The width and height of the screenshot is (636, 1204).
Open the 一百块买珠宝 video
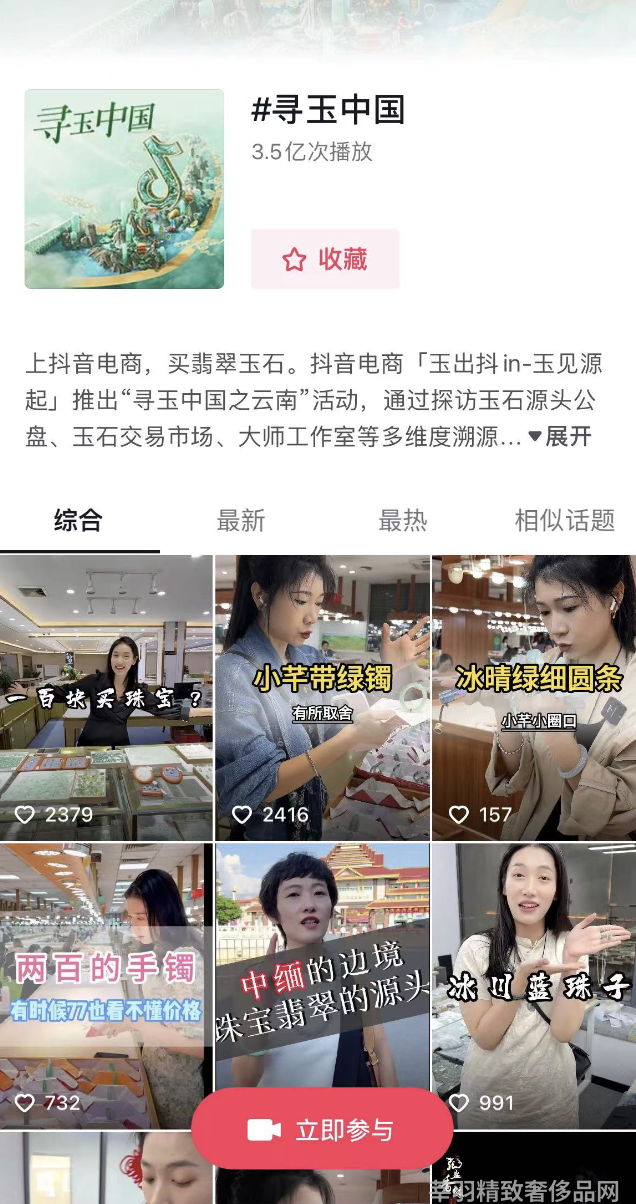(106, 698)
